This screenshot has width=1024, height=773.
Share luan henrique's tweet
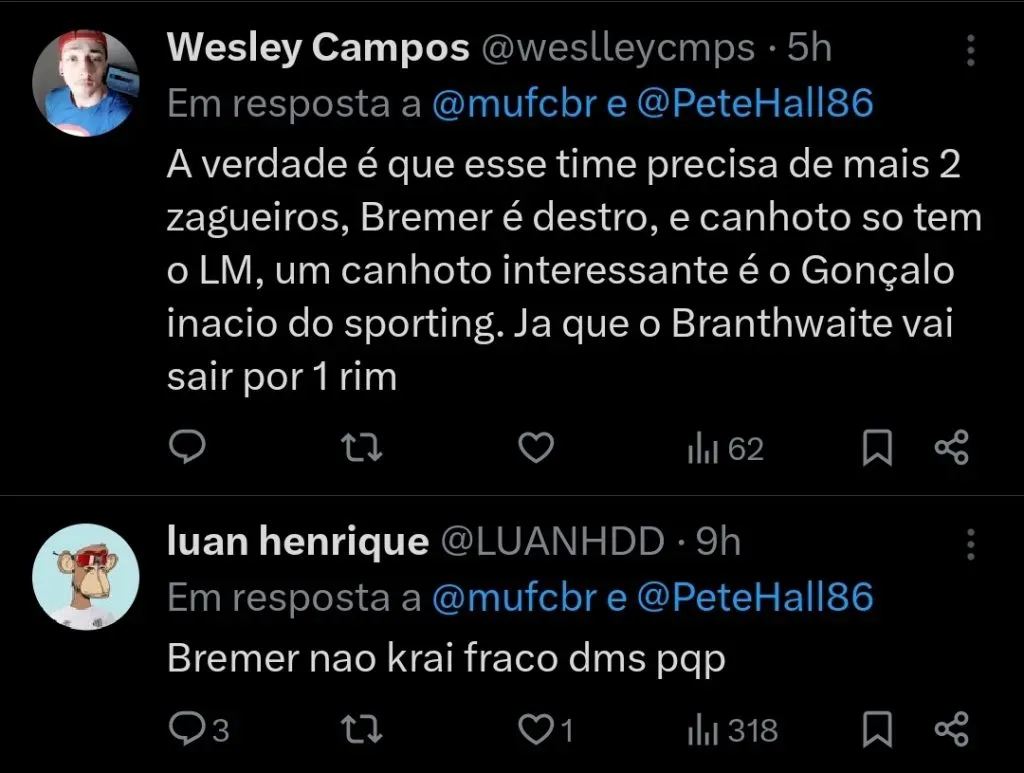click(951, 730)
